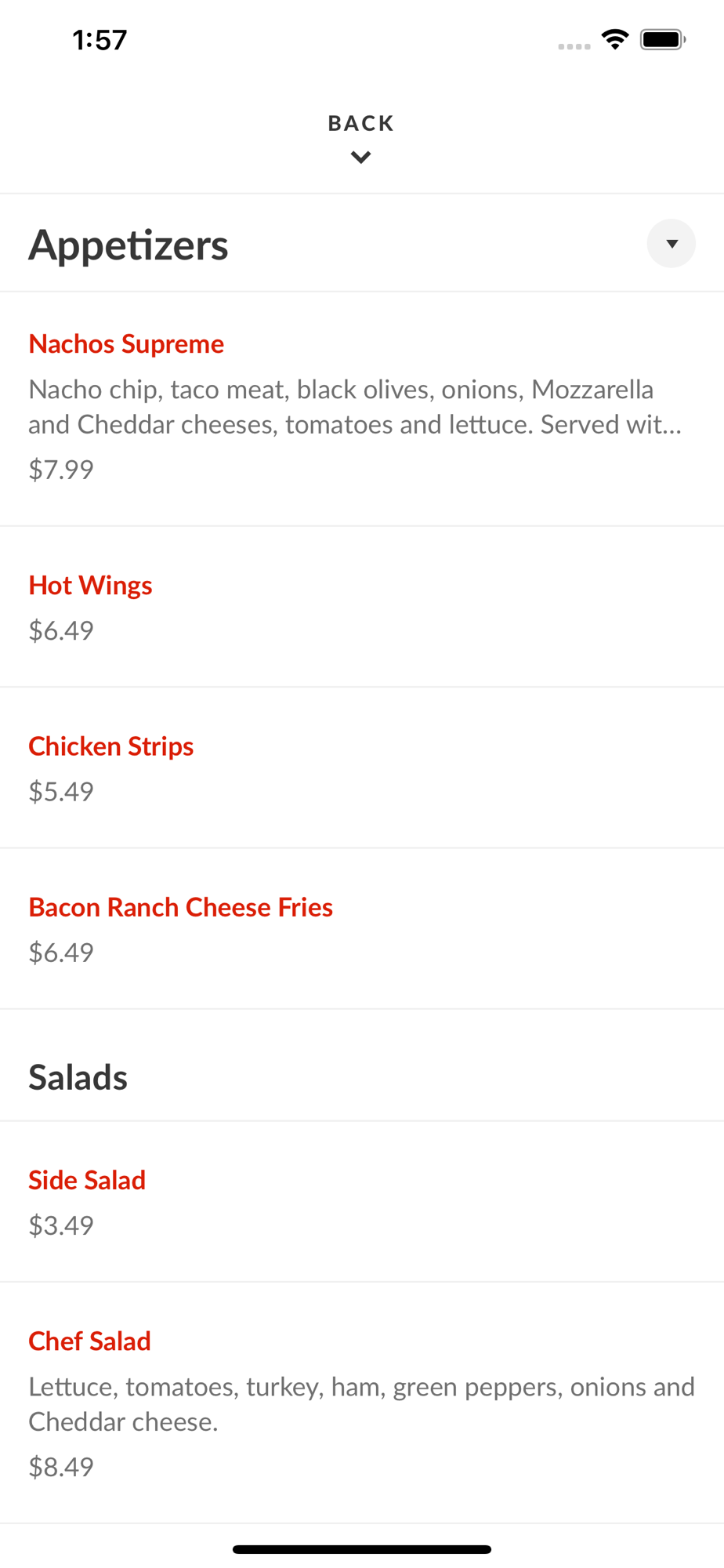Open the Appetizers category dropdown
Image resolution: width=724 pixels, height=1568 pixels.
tap(671, 244)
